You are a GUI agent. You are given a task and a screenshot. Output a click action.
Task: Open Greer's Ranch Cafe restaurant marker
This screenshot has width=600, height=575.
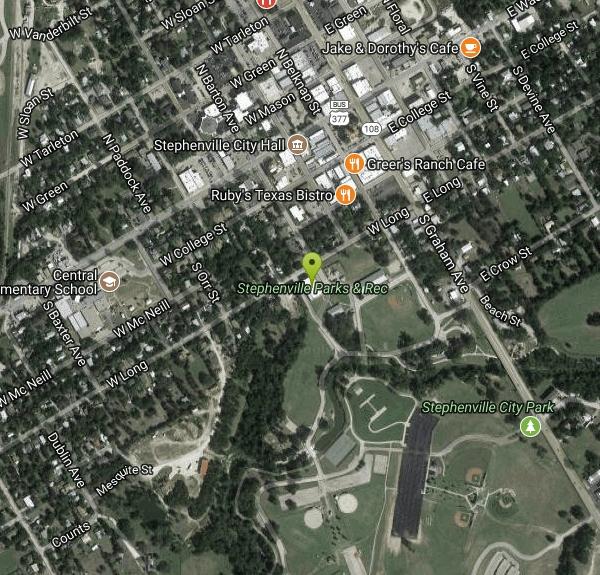tap(353, 164)
